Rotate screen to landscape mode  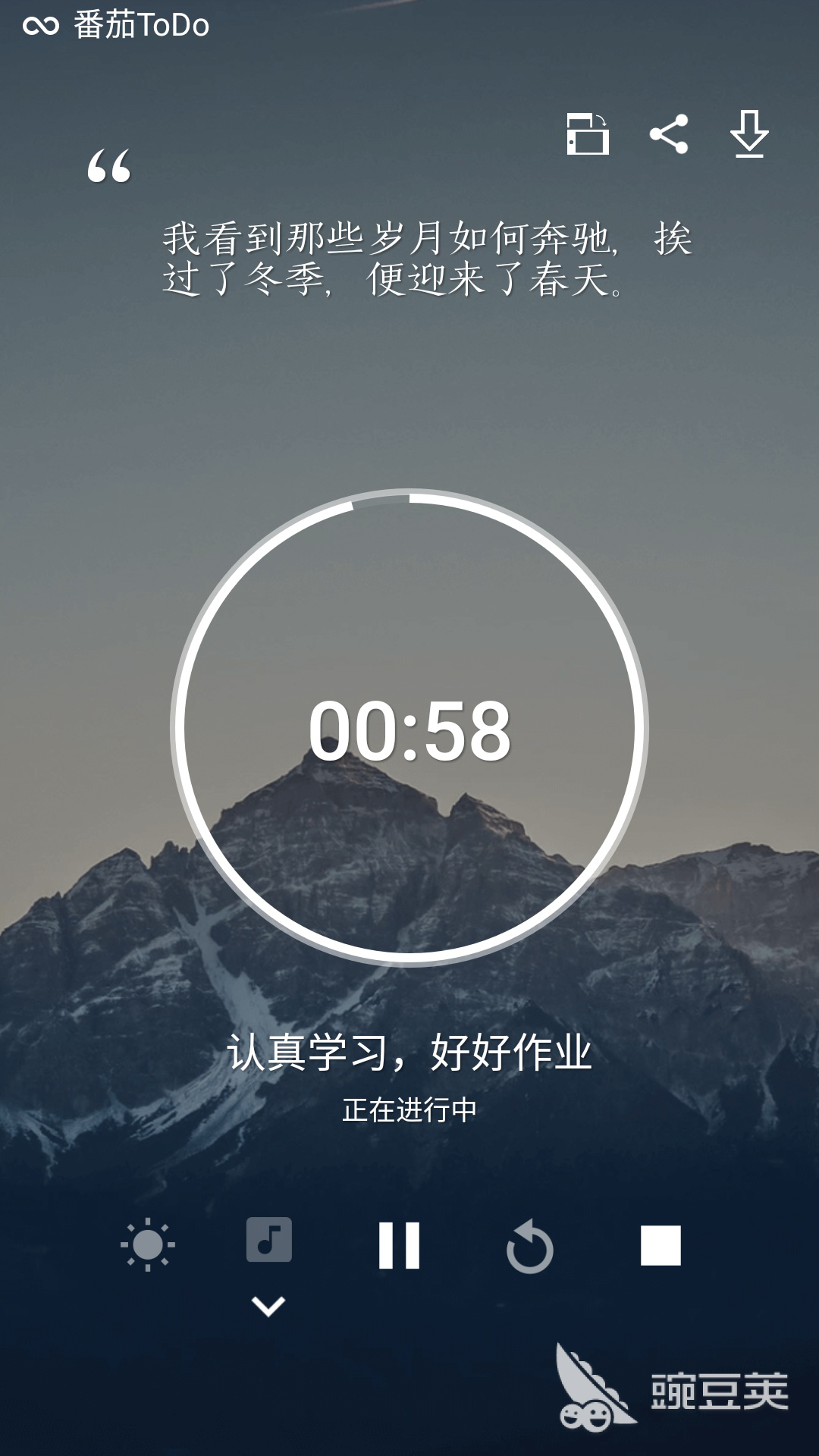click(x=588, y=134)
